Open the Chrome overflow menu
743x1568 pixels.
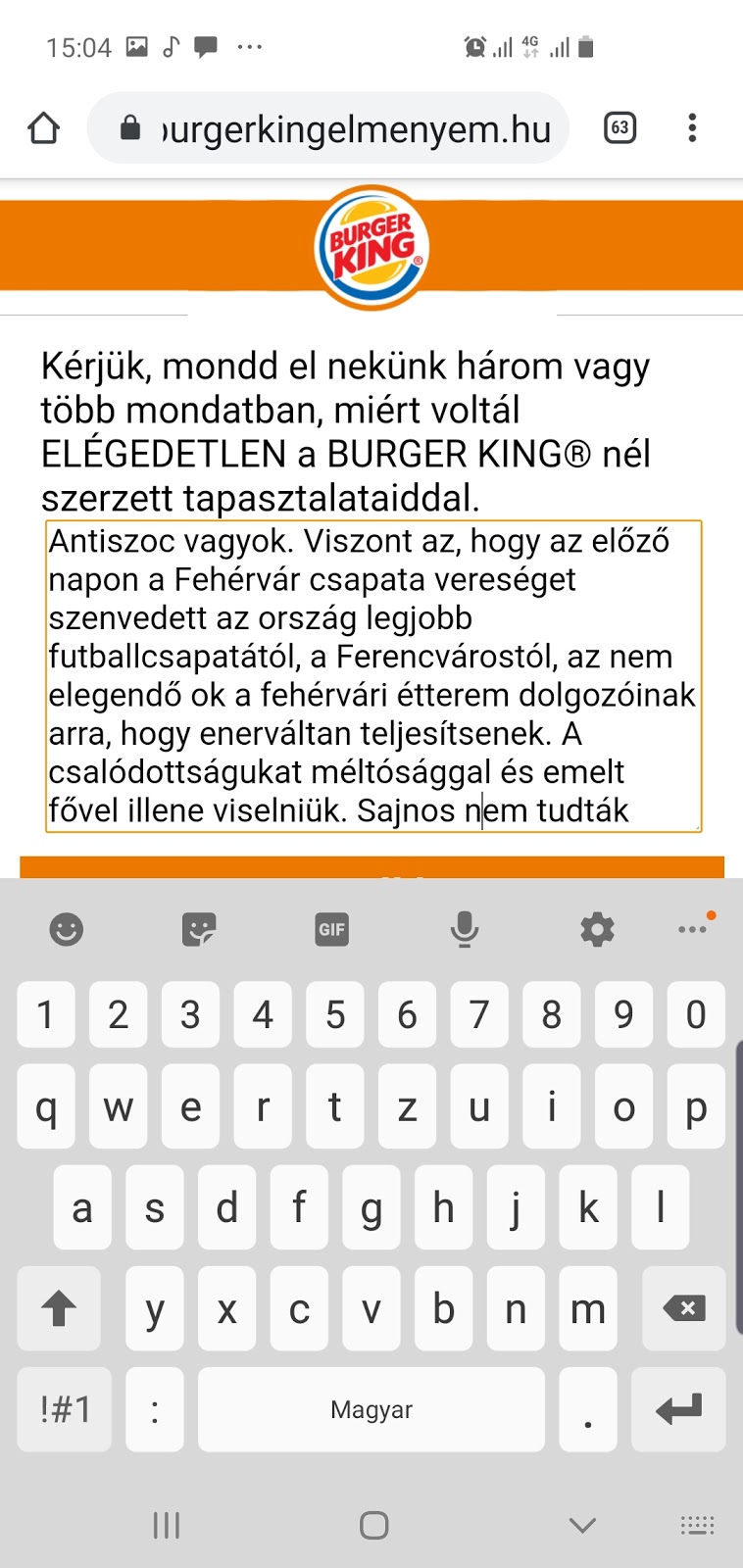point(692,128)
